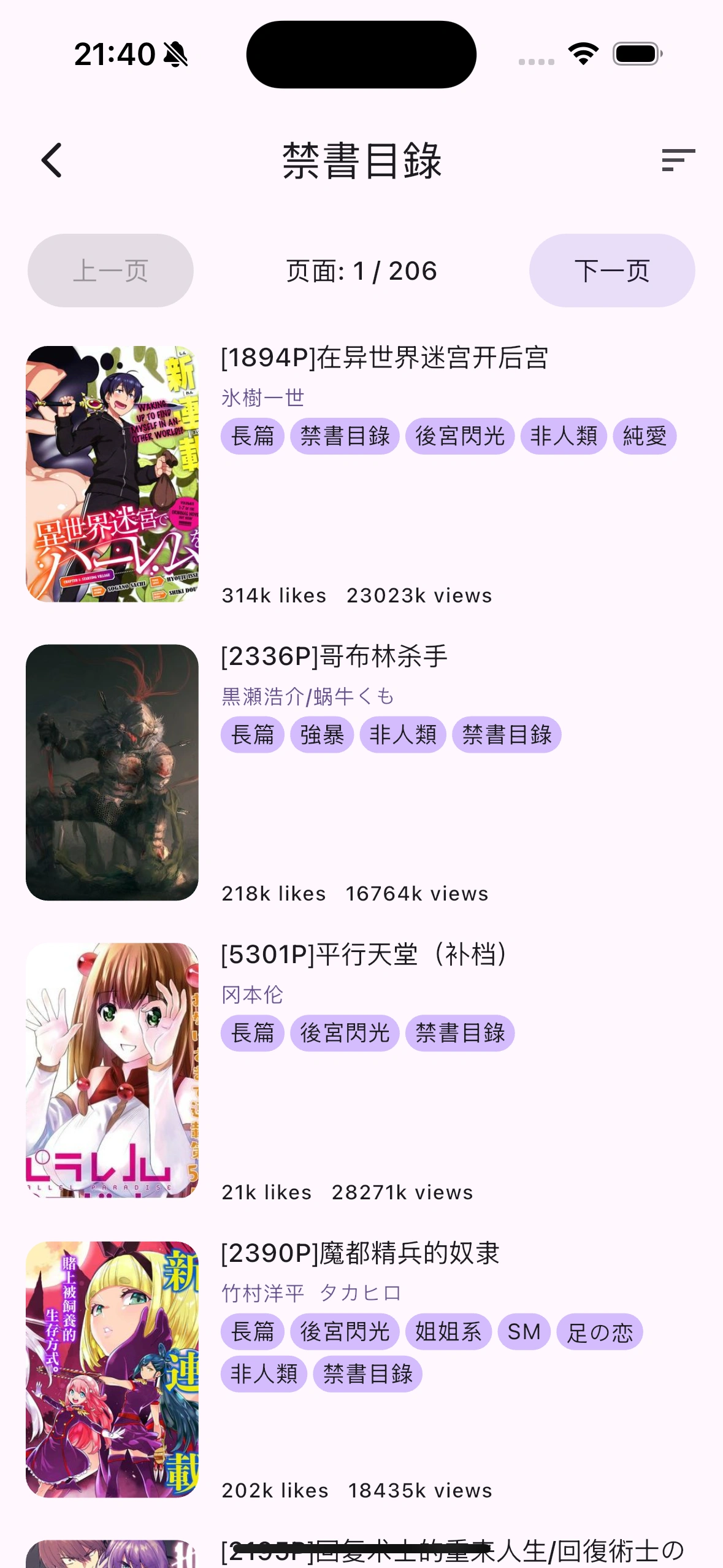Go to the next page with 下一页
The width and height of the screenshot is (723, 1568).
point(612,271)
